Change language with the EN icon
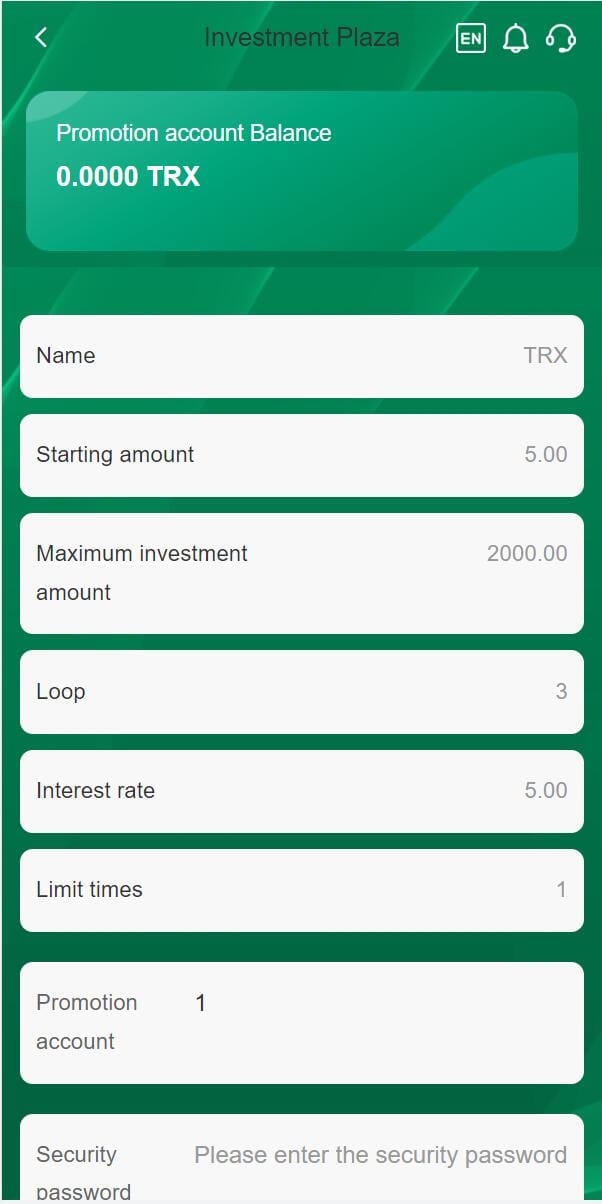Screen dimensions: 602x1204 470,39
